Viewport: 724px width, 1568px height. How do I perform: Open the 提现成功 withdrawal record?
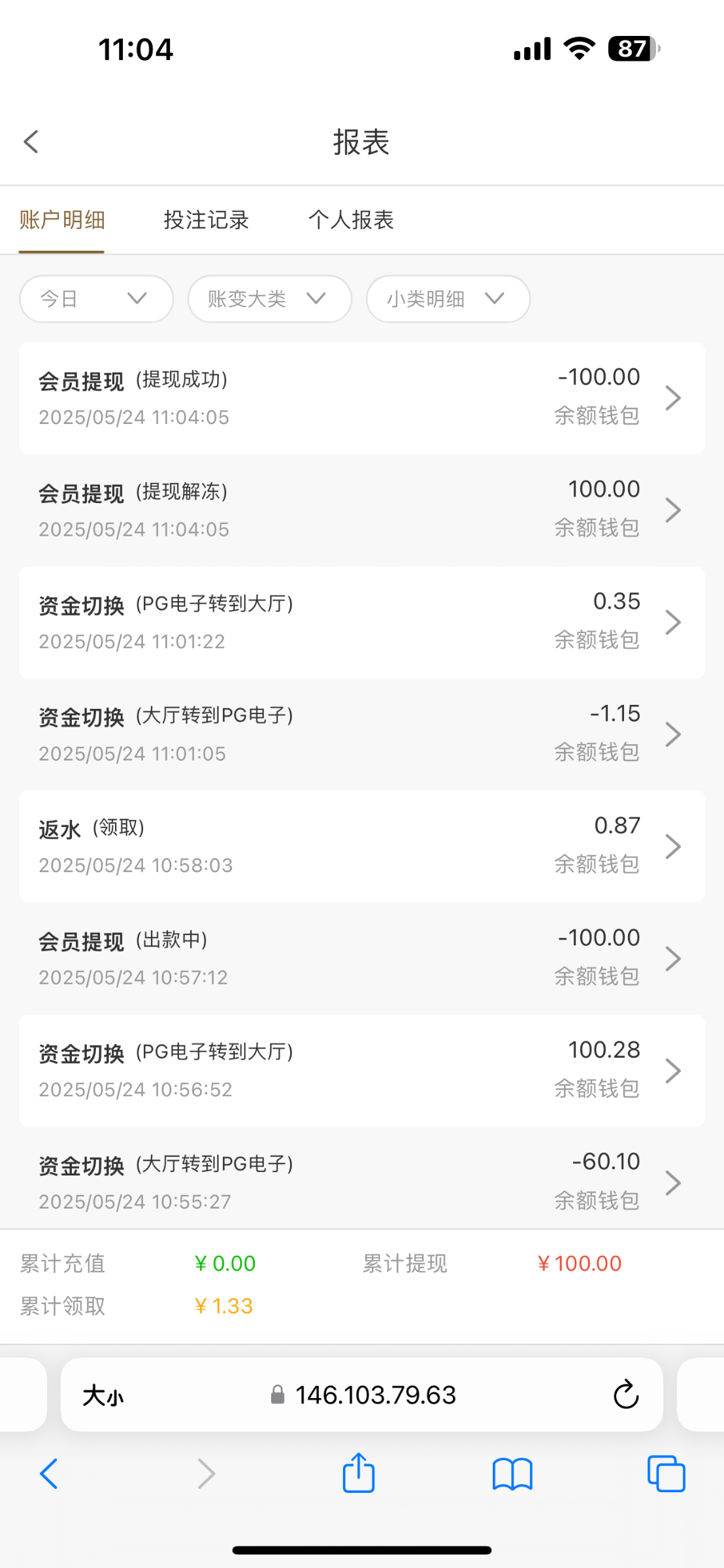(x=362, y=398)
